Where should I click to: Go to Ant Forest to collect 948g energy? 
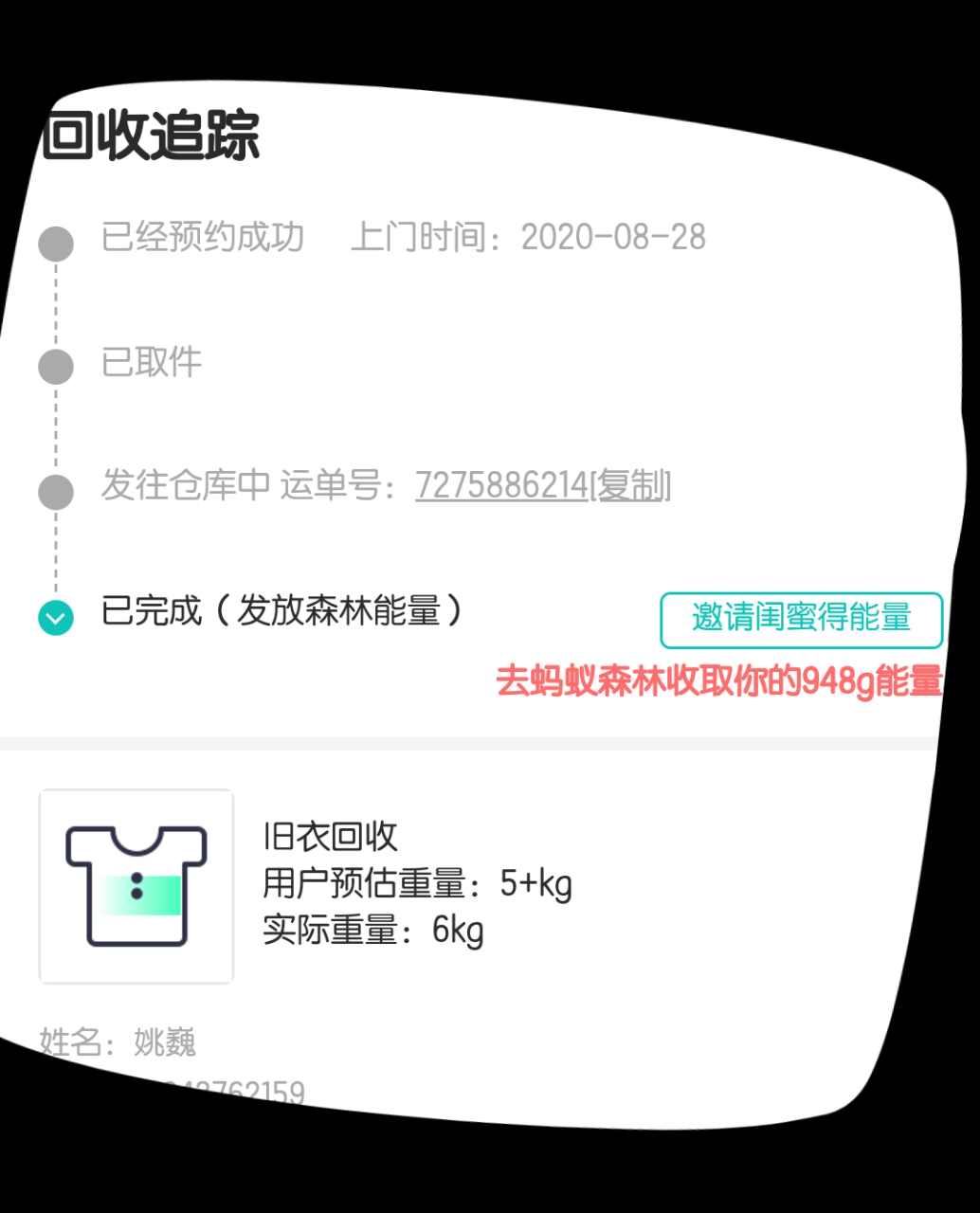point(718,680)
